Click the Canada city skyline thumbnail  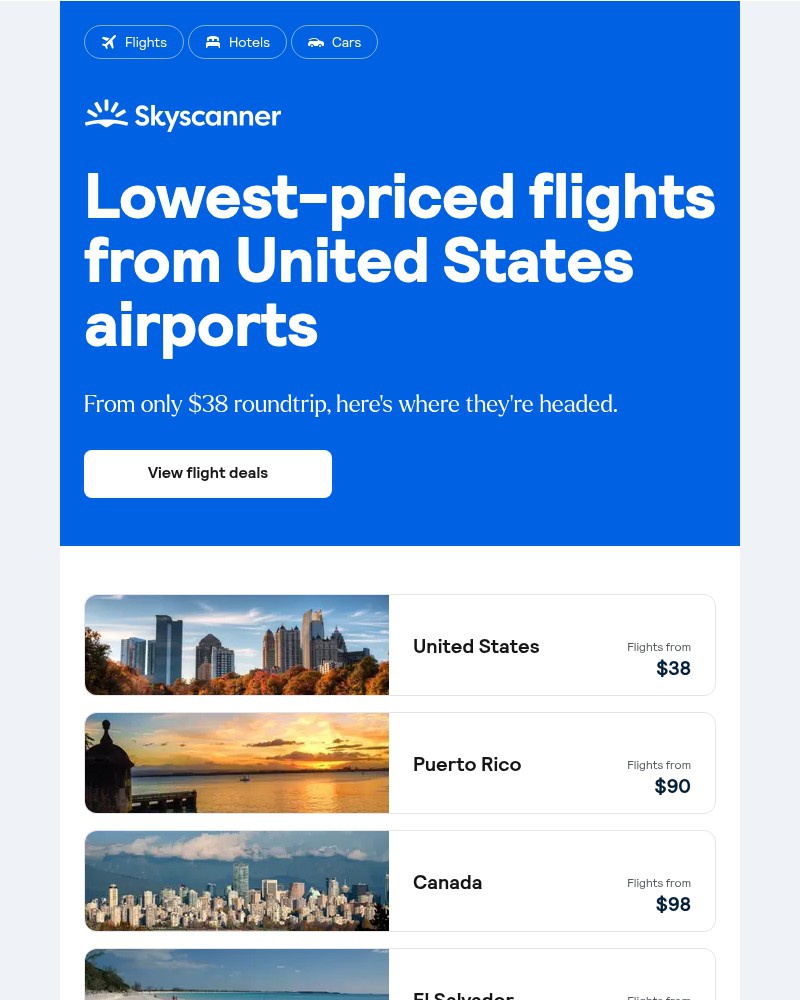coord(236,881)
